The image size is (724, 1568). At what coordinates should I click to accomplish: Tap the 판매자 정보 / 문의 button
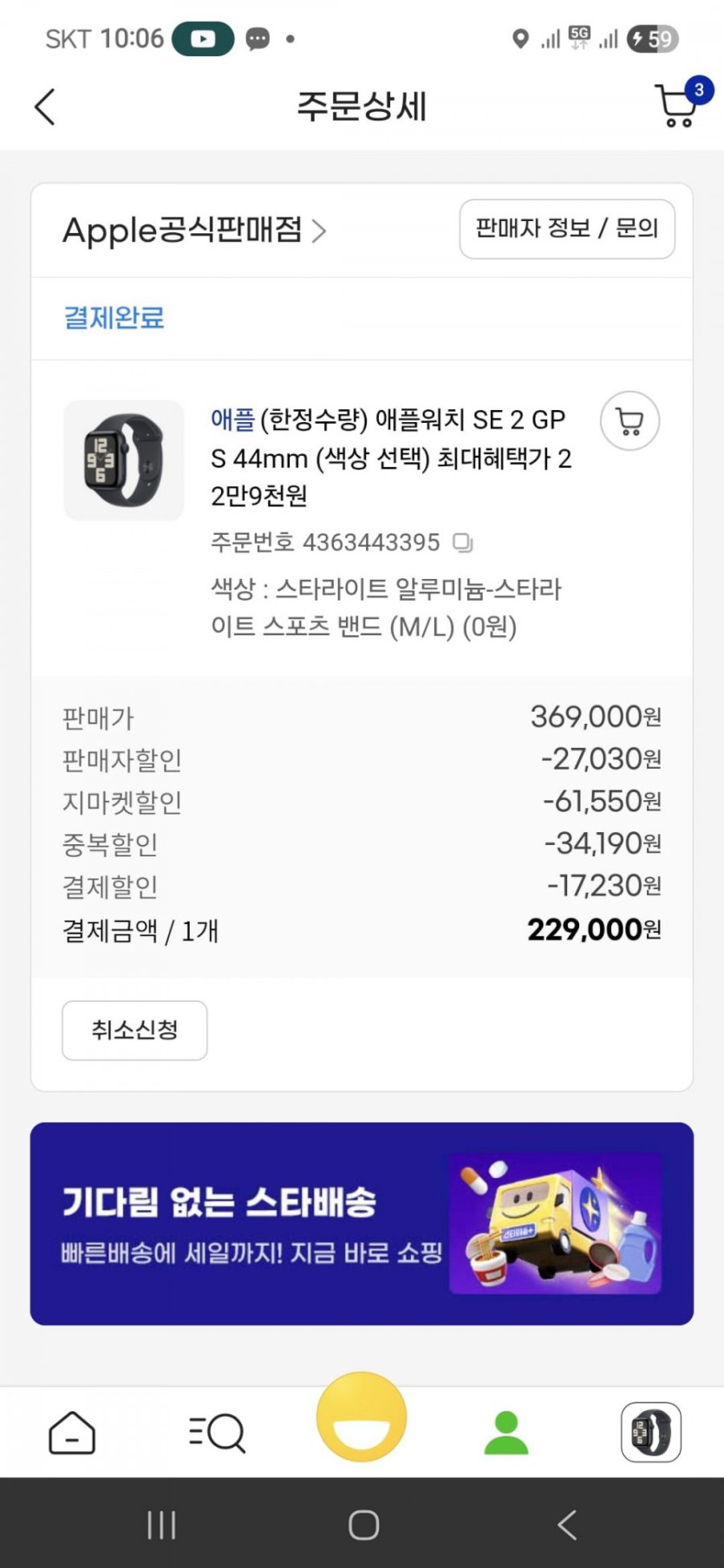[567, 229]
